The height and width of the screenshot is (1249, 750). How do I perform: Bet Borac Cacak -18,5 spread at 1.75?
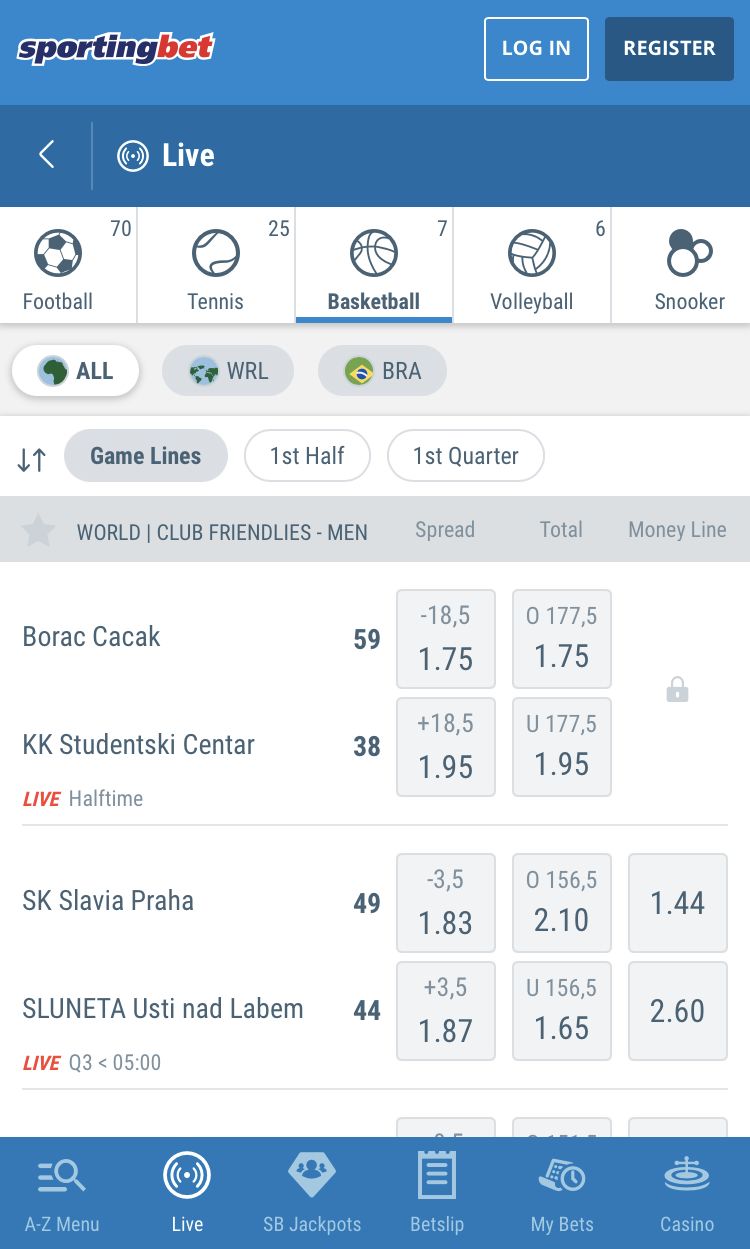tap(446, 639)
